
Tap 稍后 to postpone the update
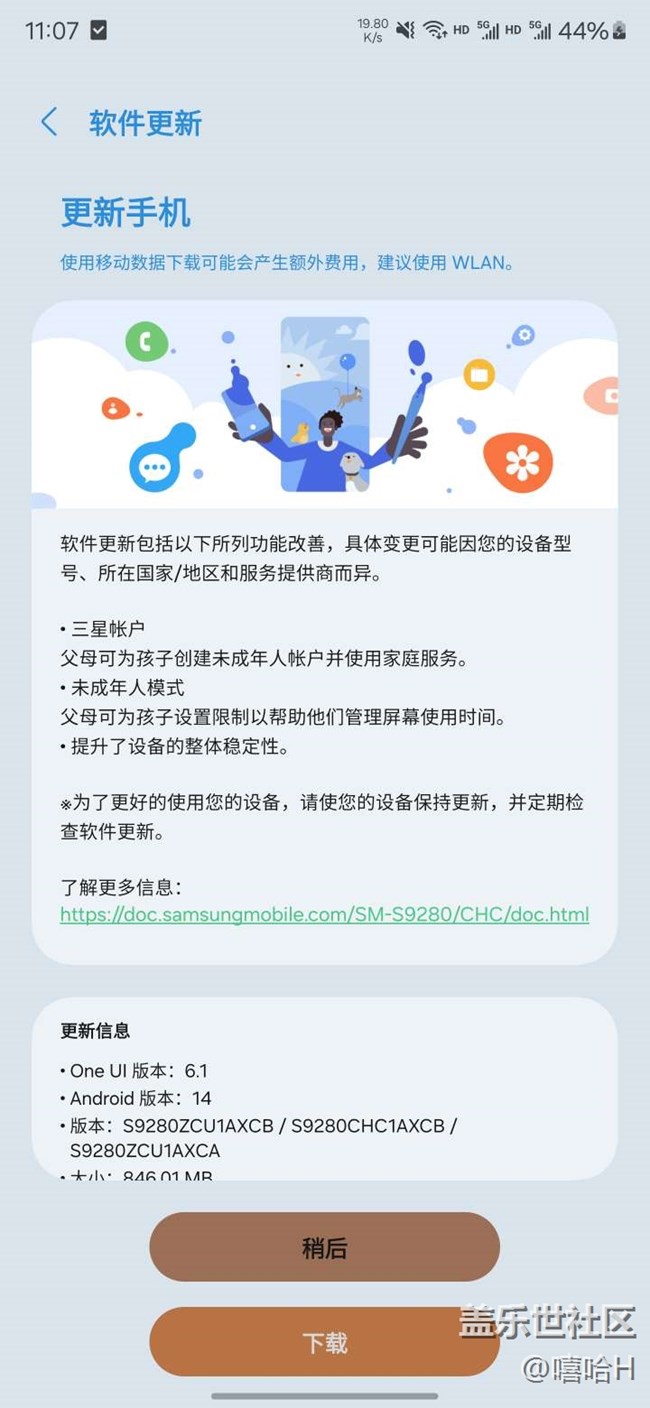coord(324,1248)
